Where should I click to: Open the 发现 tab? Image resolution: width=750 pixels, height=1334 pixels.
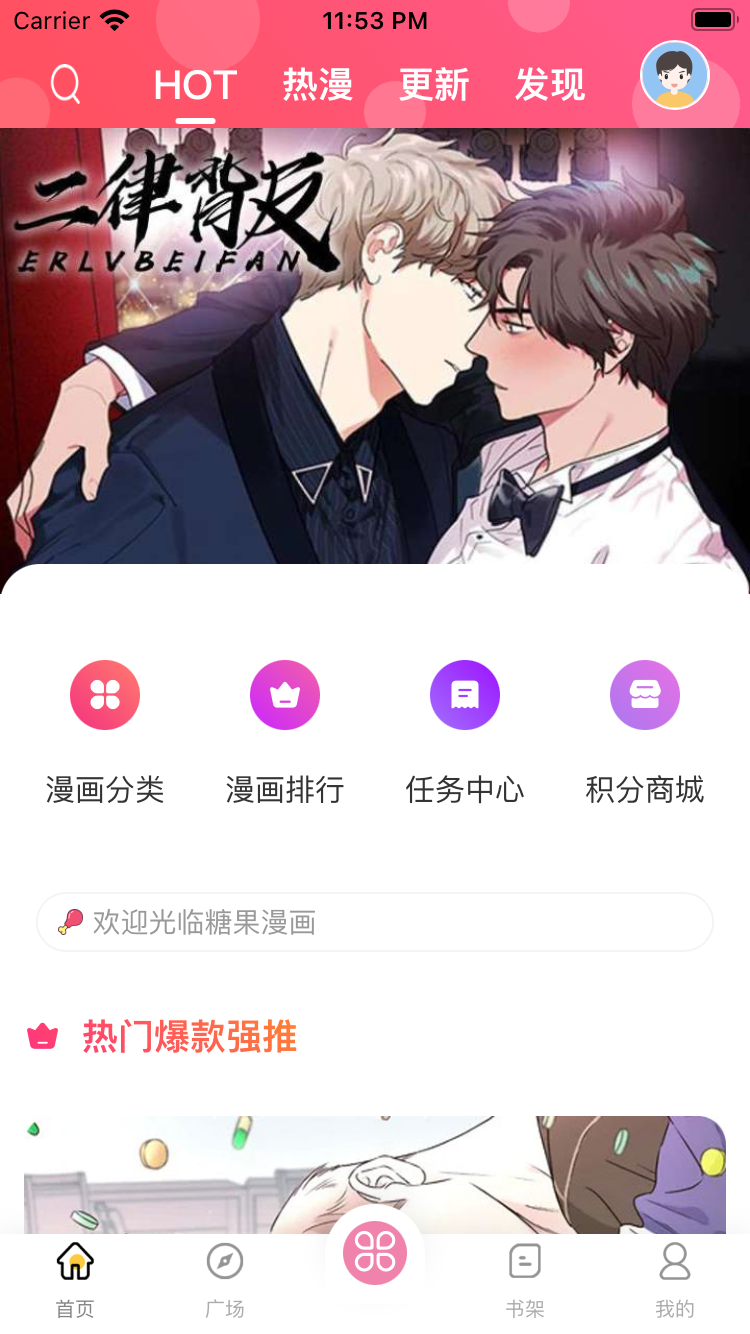click(x=550, y=86)
